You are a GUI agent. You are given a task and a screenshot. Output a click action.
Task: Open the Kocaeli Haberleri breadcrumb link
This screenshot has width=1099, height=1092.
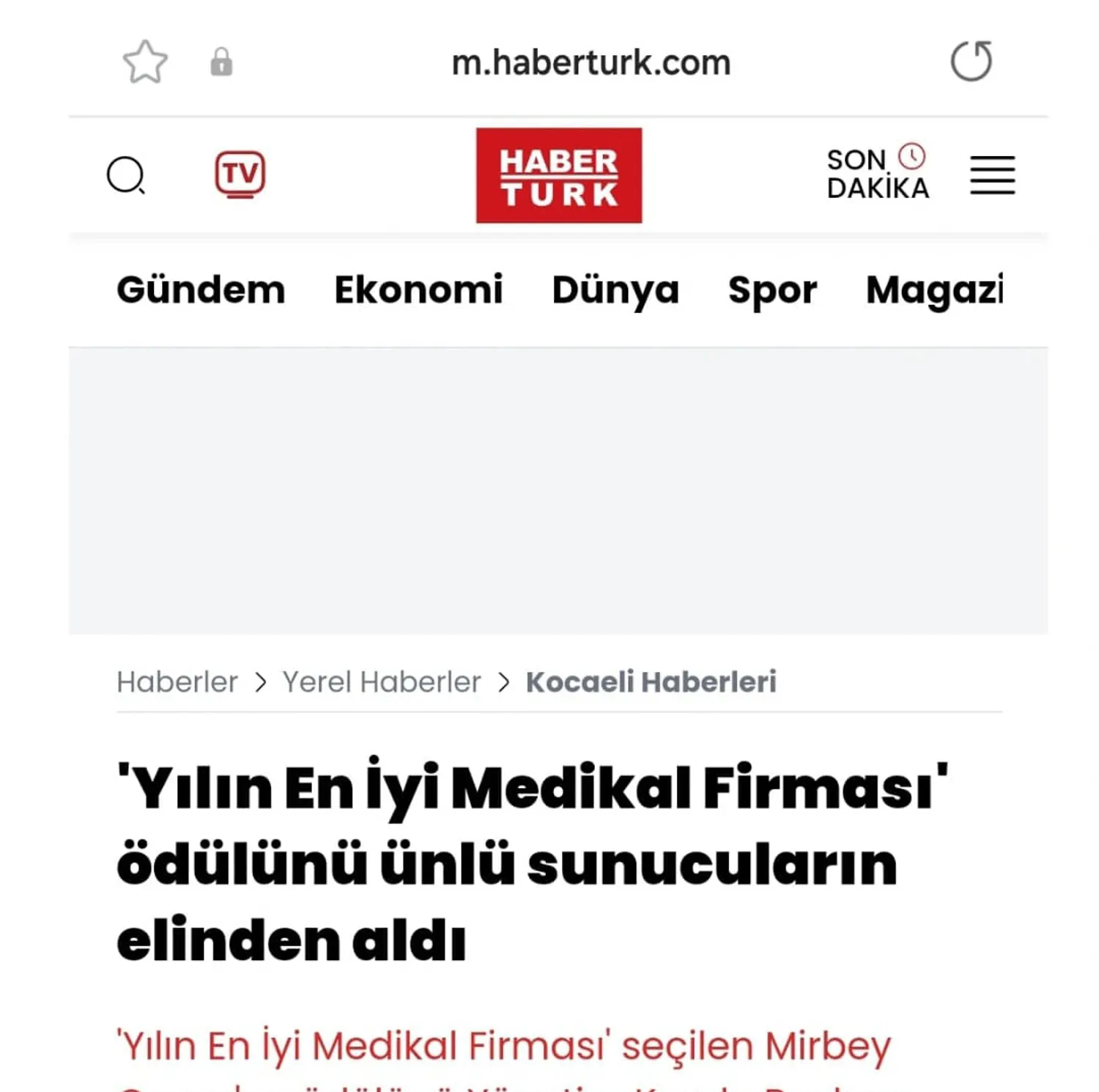click(x=651, y=682)
